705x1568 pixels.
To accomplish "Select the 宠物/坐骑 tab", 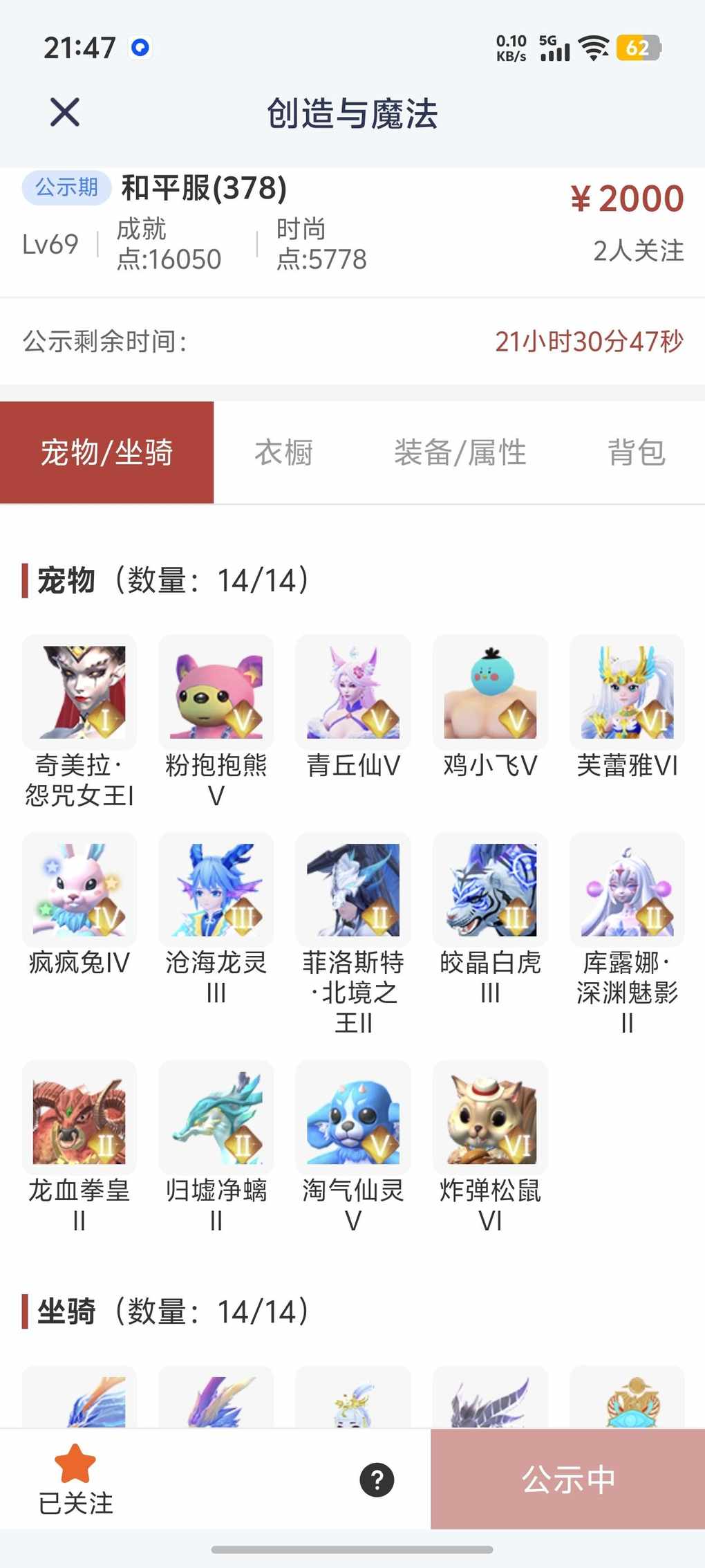I will [106, 452].
